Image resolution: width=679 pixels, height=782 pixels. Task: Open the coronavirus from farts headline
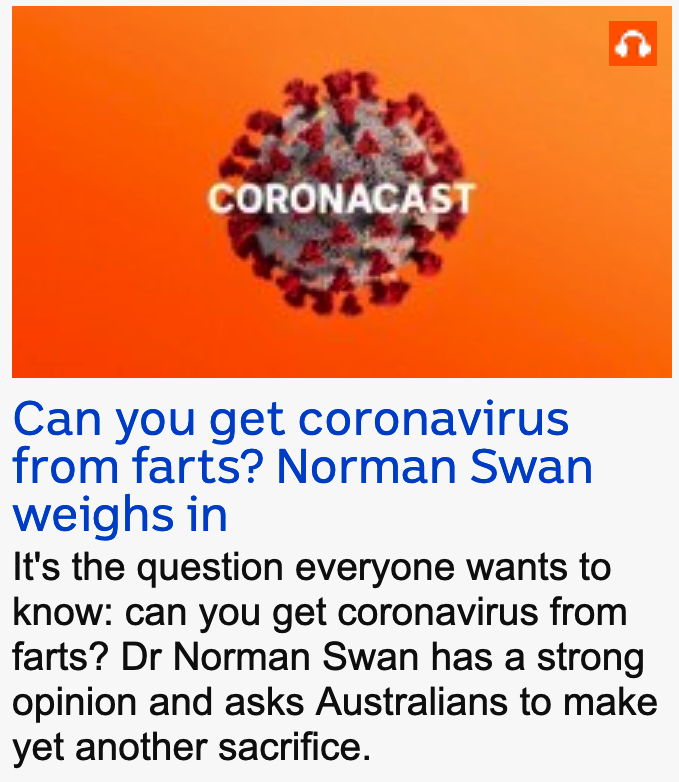[x=300, y=467]
